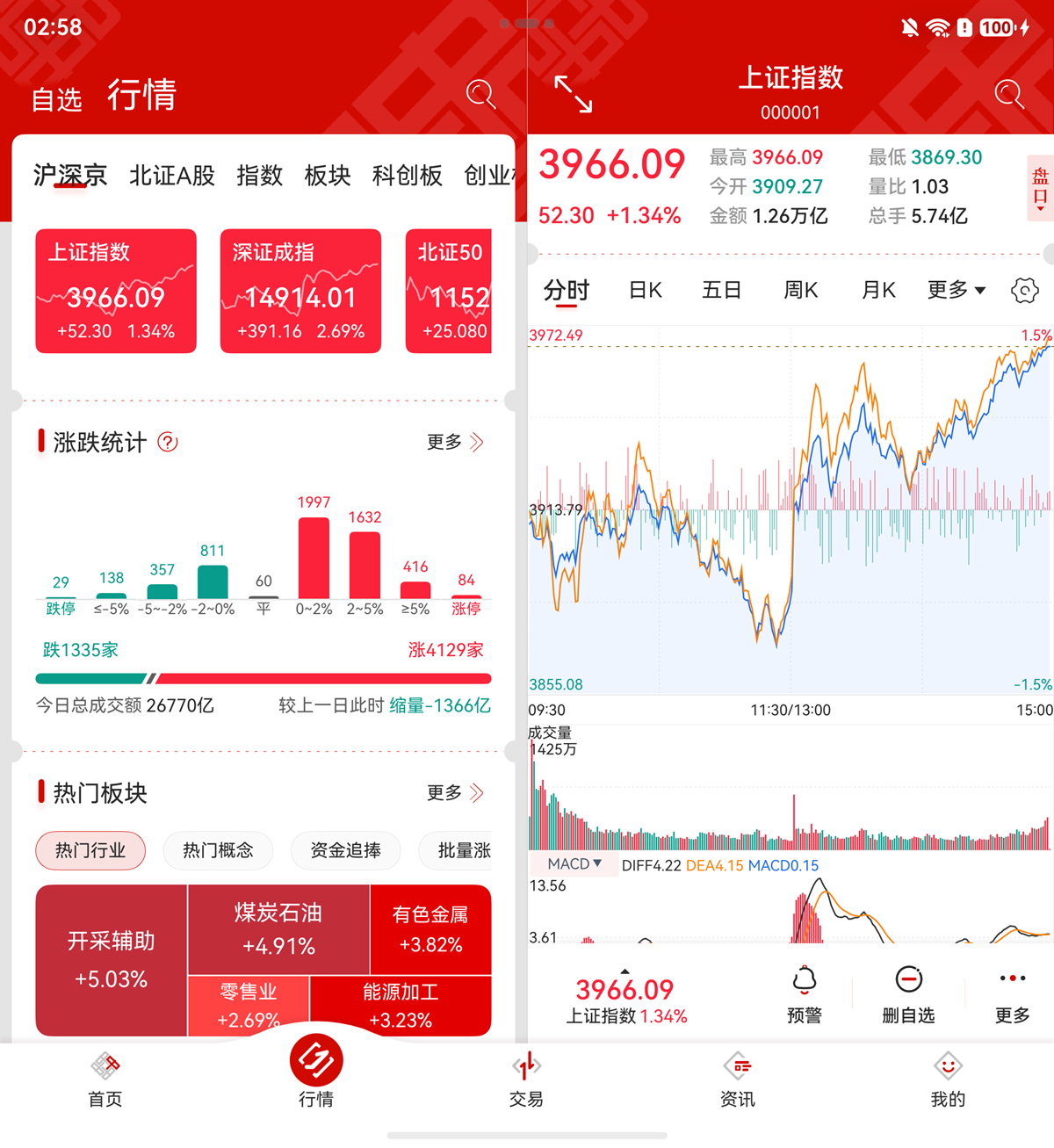This screenshot has height=1148, width=1054.
Task: Go to the 交易 tab
Action: tap(526, 1079)
